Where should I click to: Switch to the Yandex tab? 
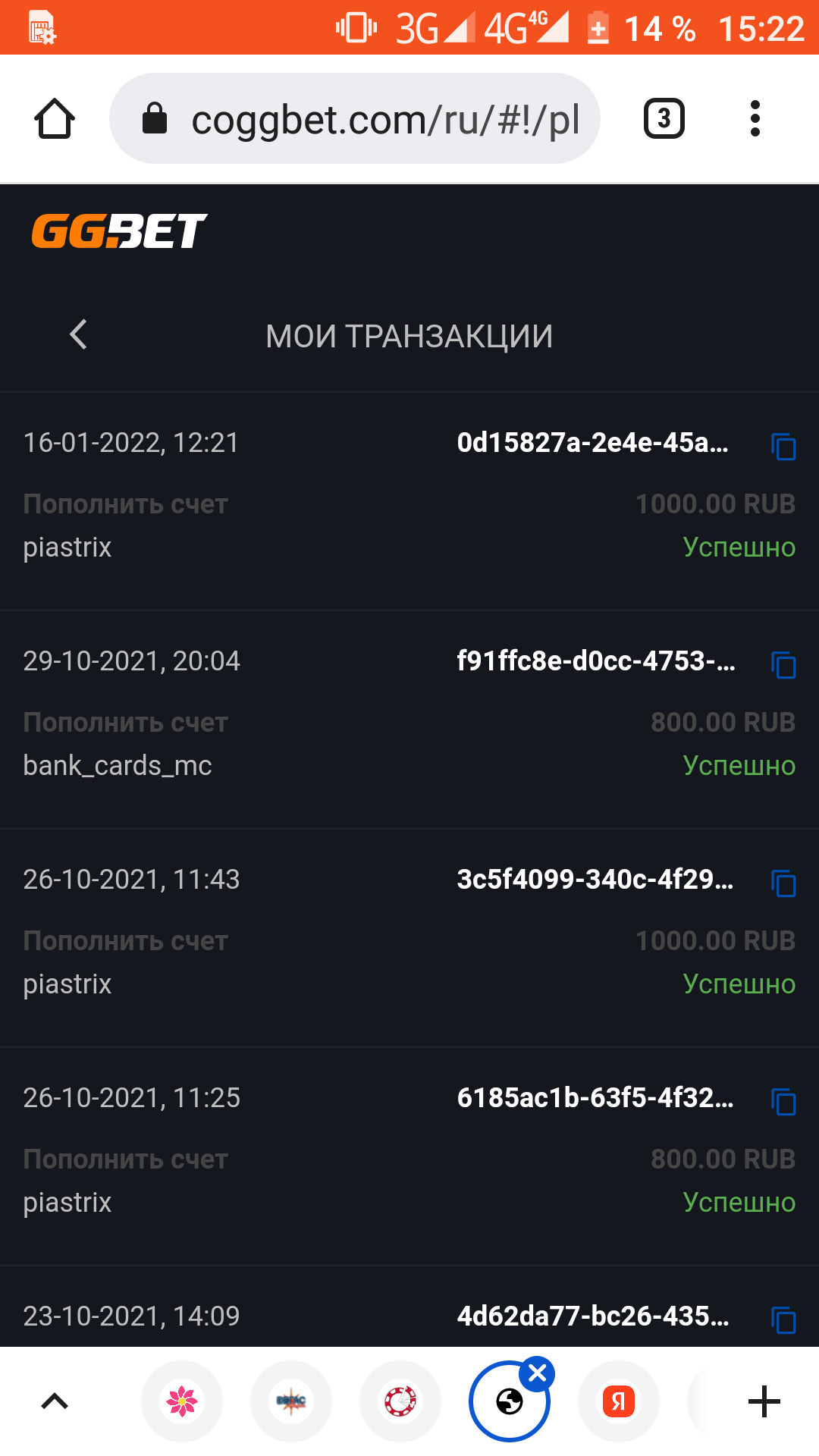[x=618, y=1401]
